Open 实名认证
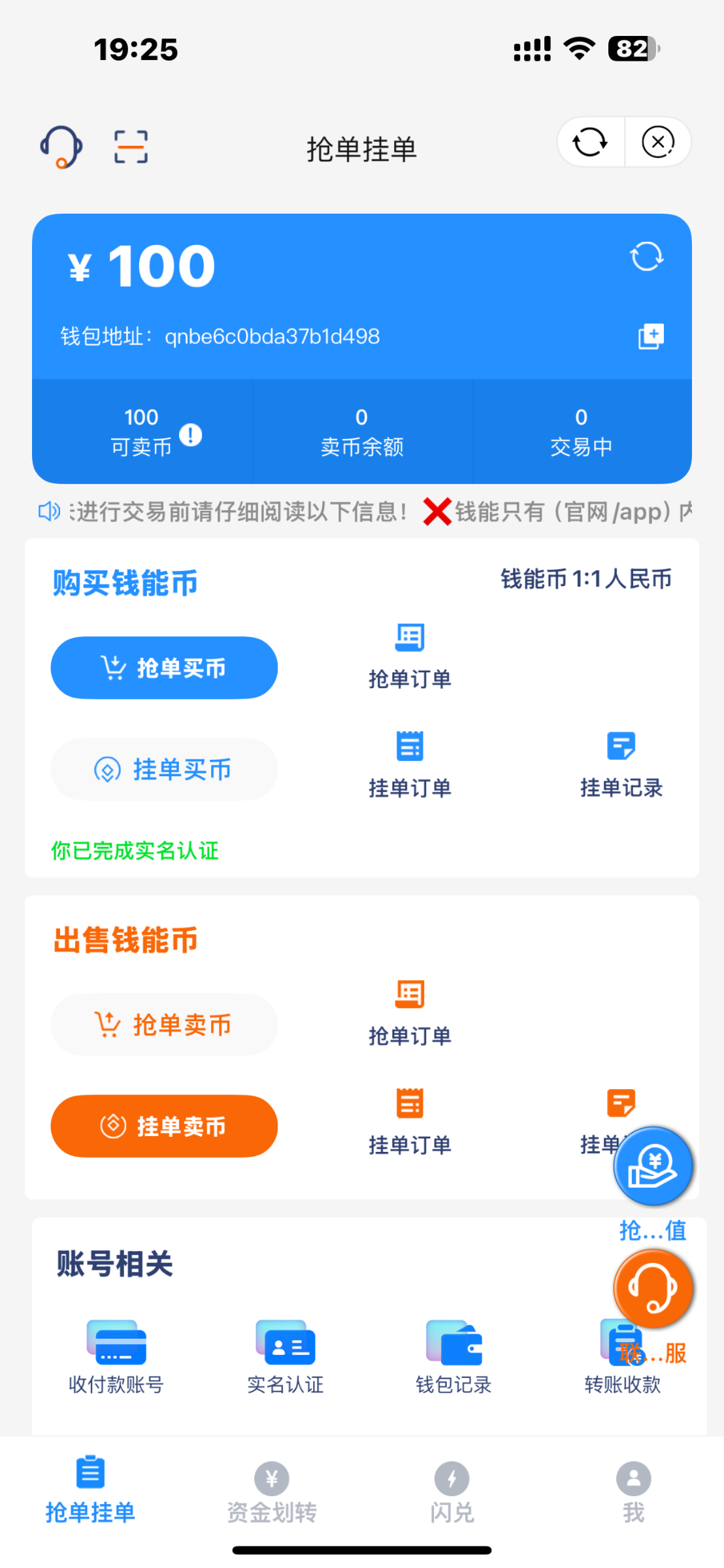Viewport: 724px width, 1568px height. coord(286,1356)
